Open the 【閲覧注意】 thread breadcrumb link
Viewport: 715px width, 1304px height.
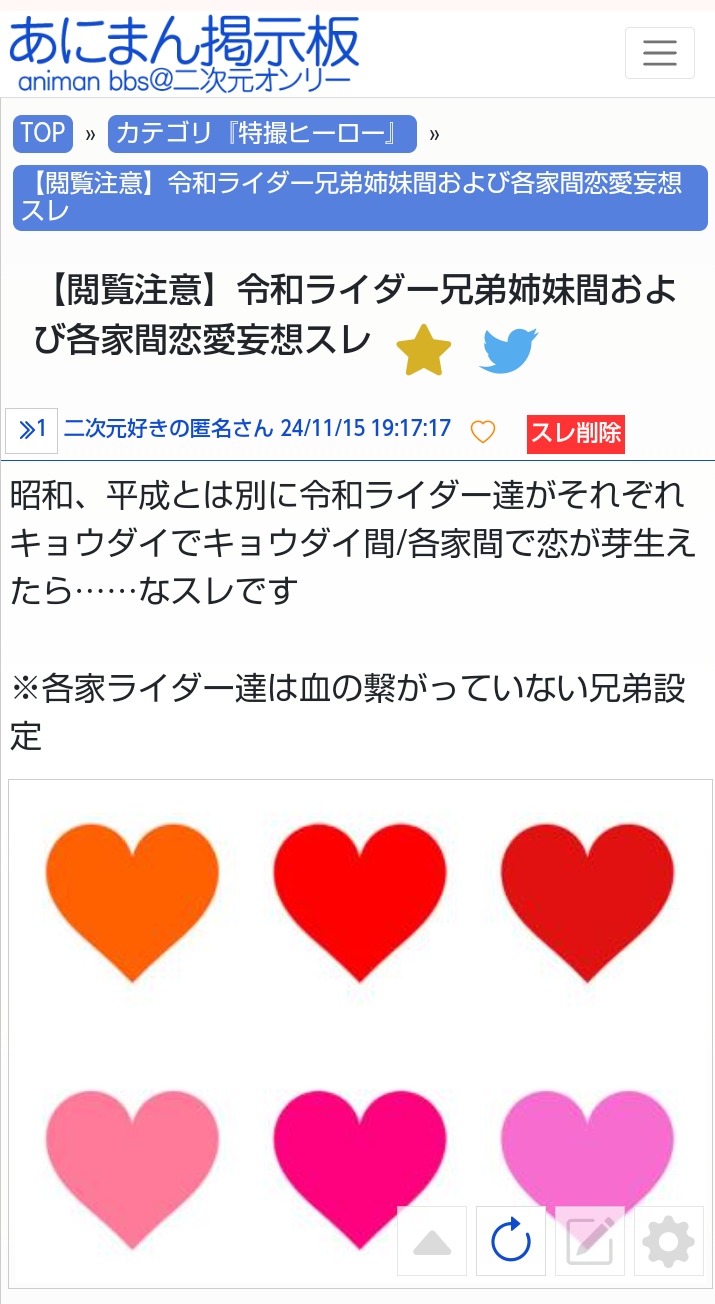pyautogui.click(x=360, y=198)
